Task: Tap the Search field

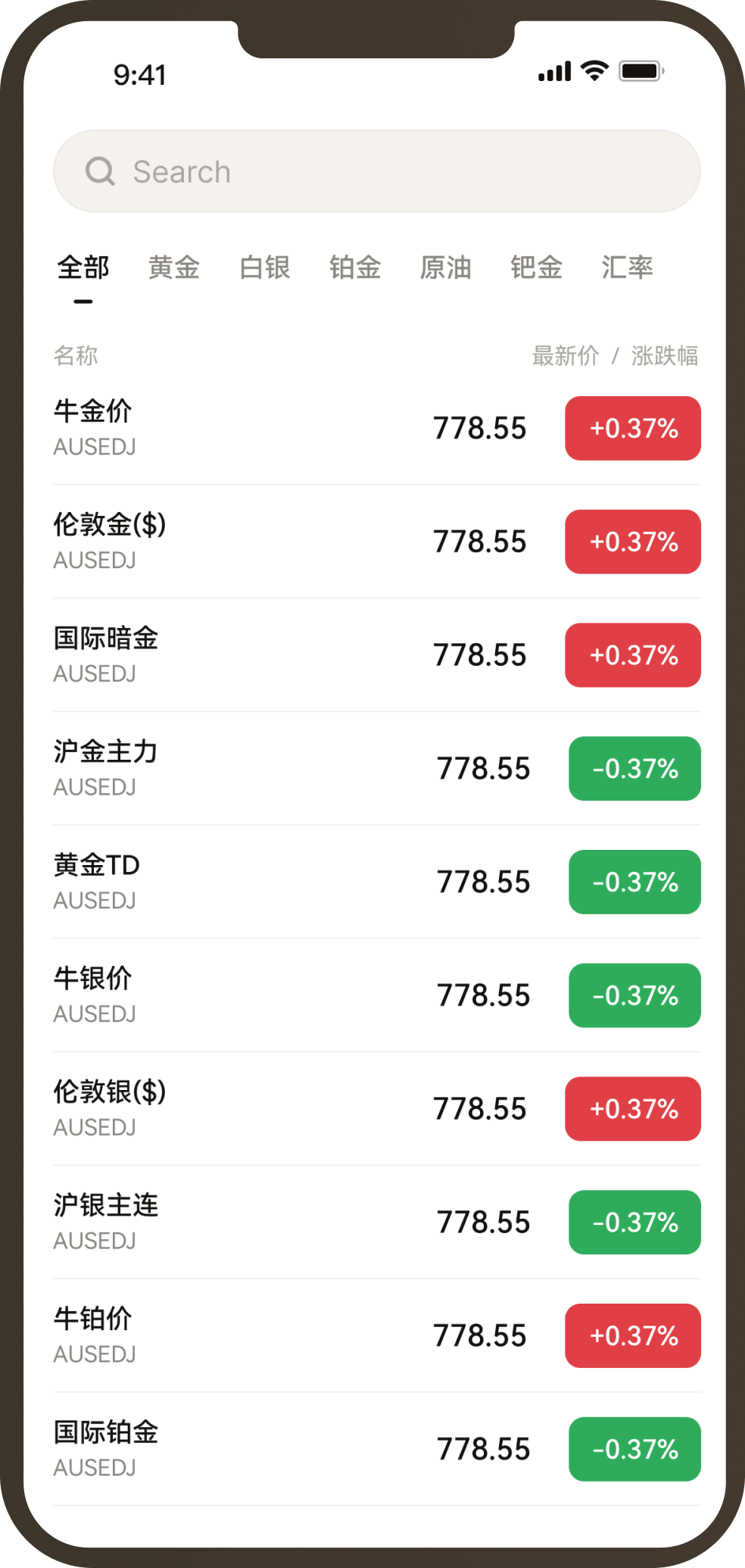Action: (376, 171)
